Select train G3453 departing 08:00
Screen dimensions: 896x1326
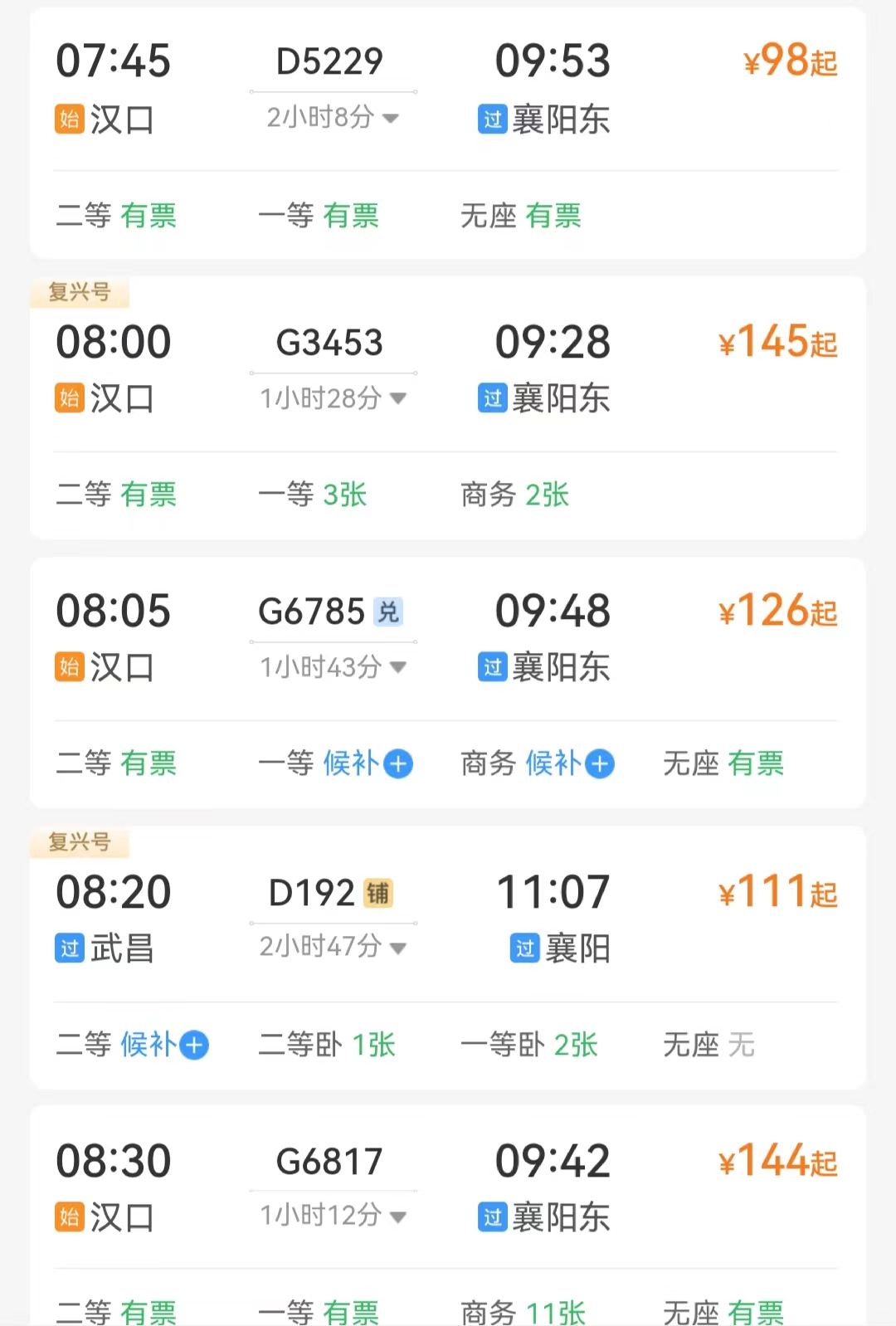click(329, 343)
